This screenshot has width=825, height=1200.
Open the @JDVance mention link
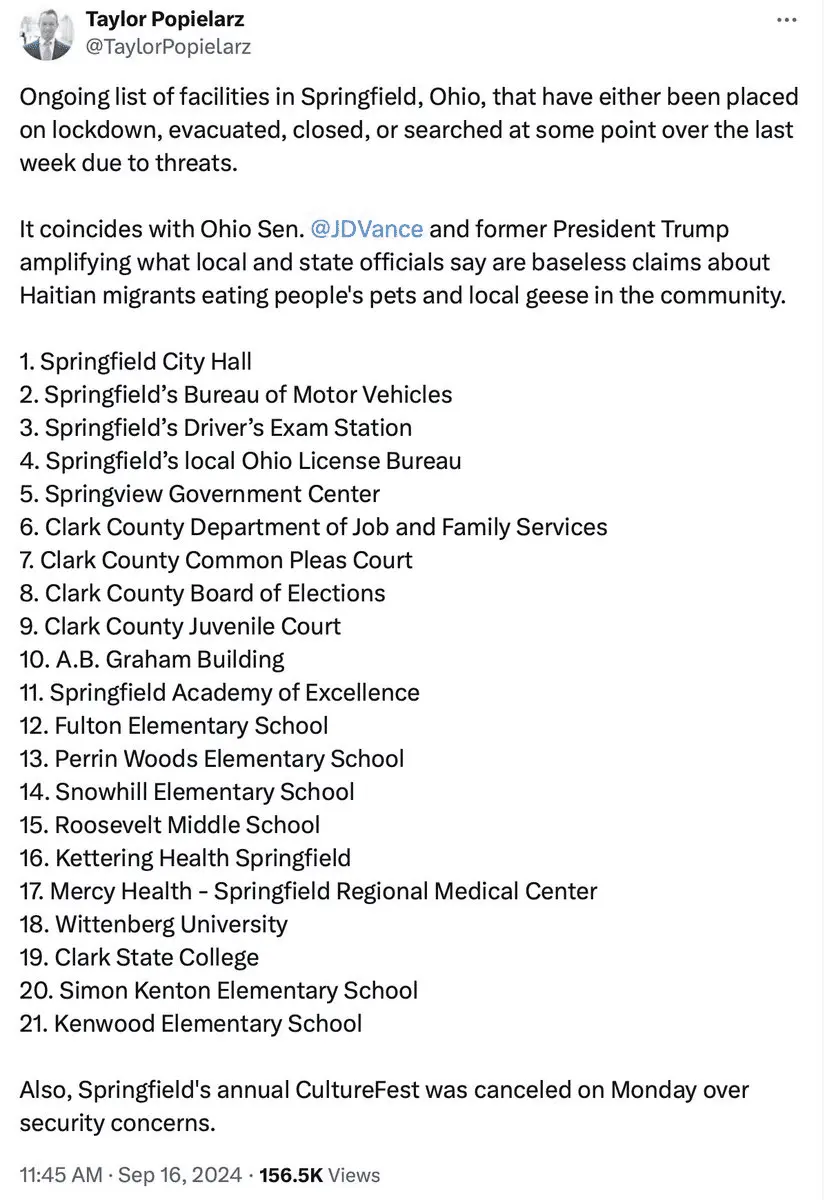[367, 230]
